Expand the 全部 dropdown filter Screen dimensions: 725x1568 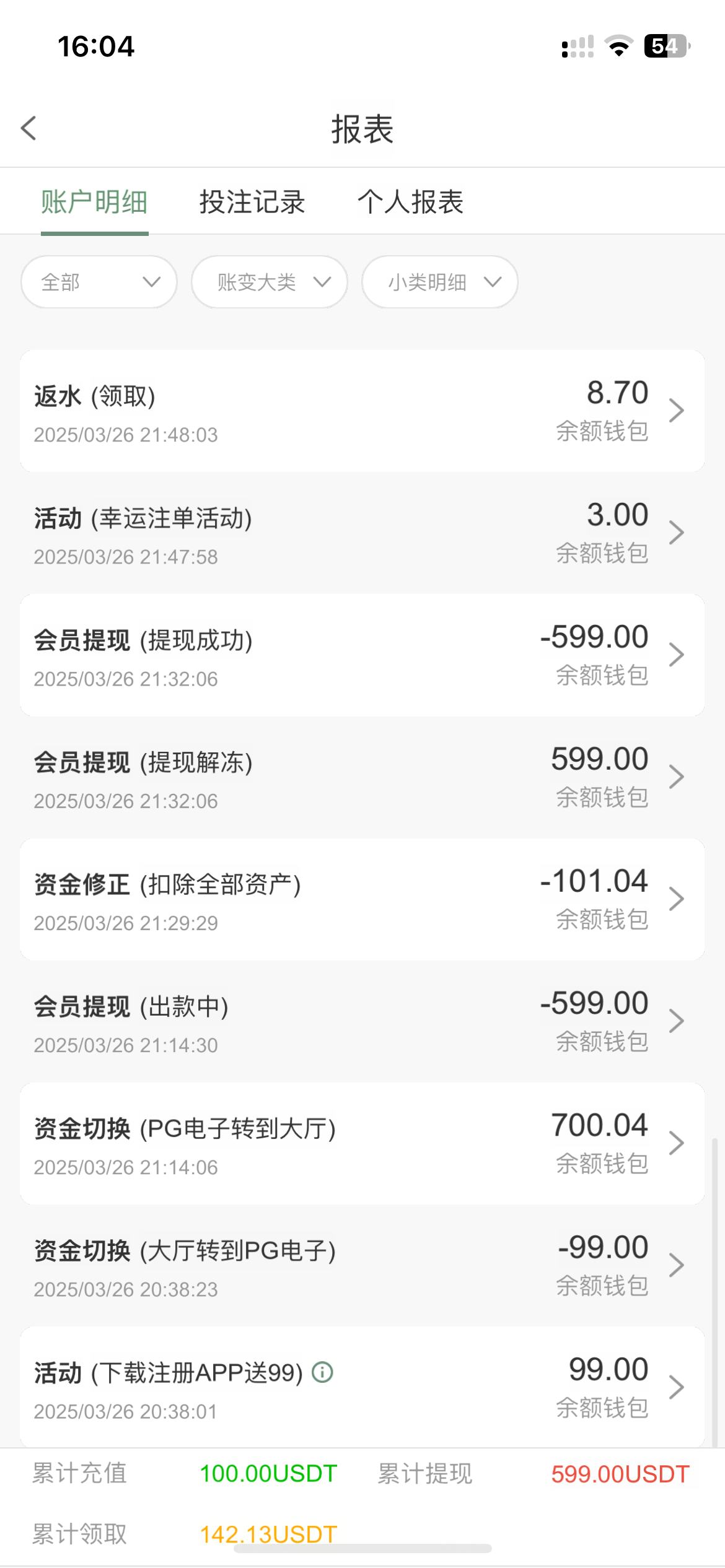click(99, 282)
